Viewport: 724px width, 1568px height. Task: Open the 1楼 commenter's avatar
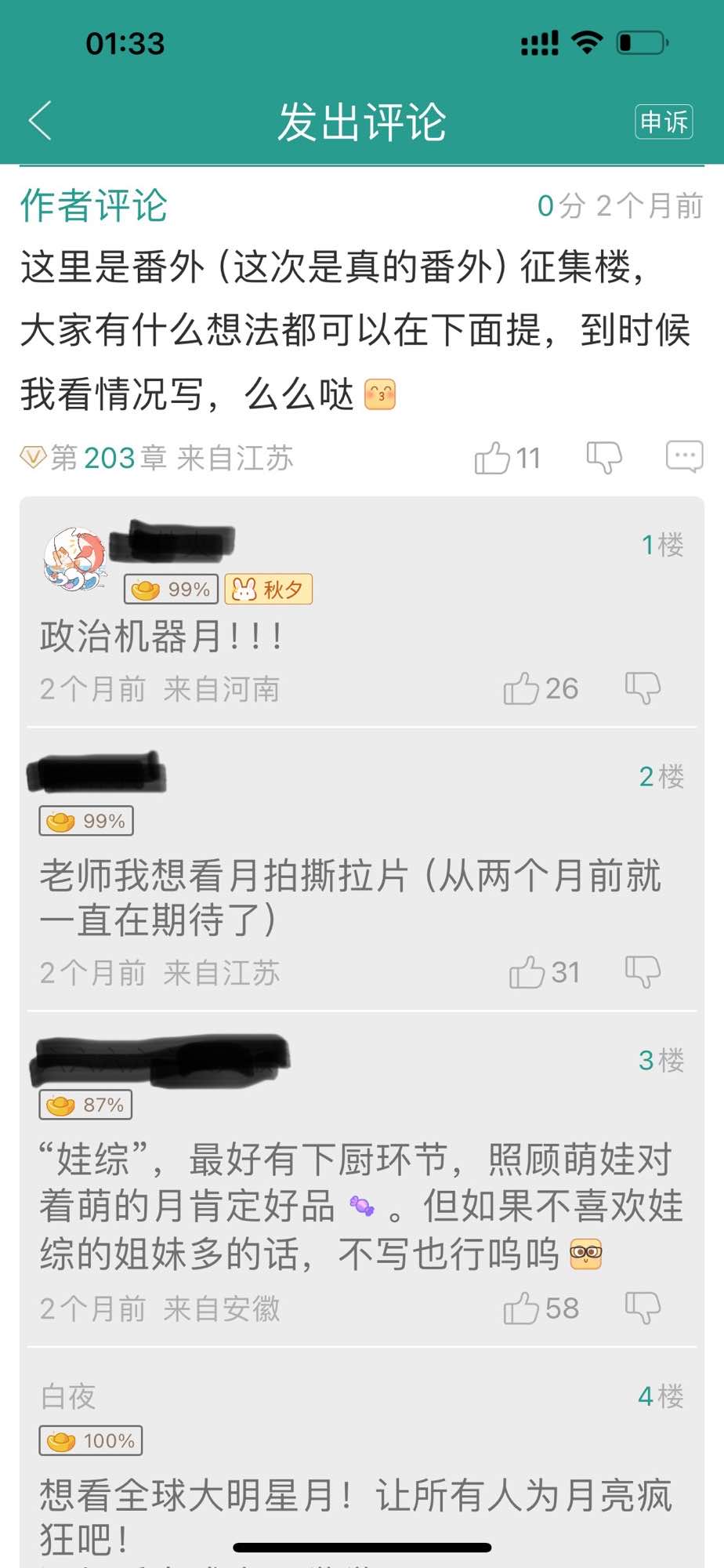coord(74,559)
